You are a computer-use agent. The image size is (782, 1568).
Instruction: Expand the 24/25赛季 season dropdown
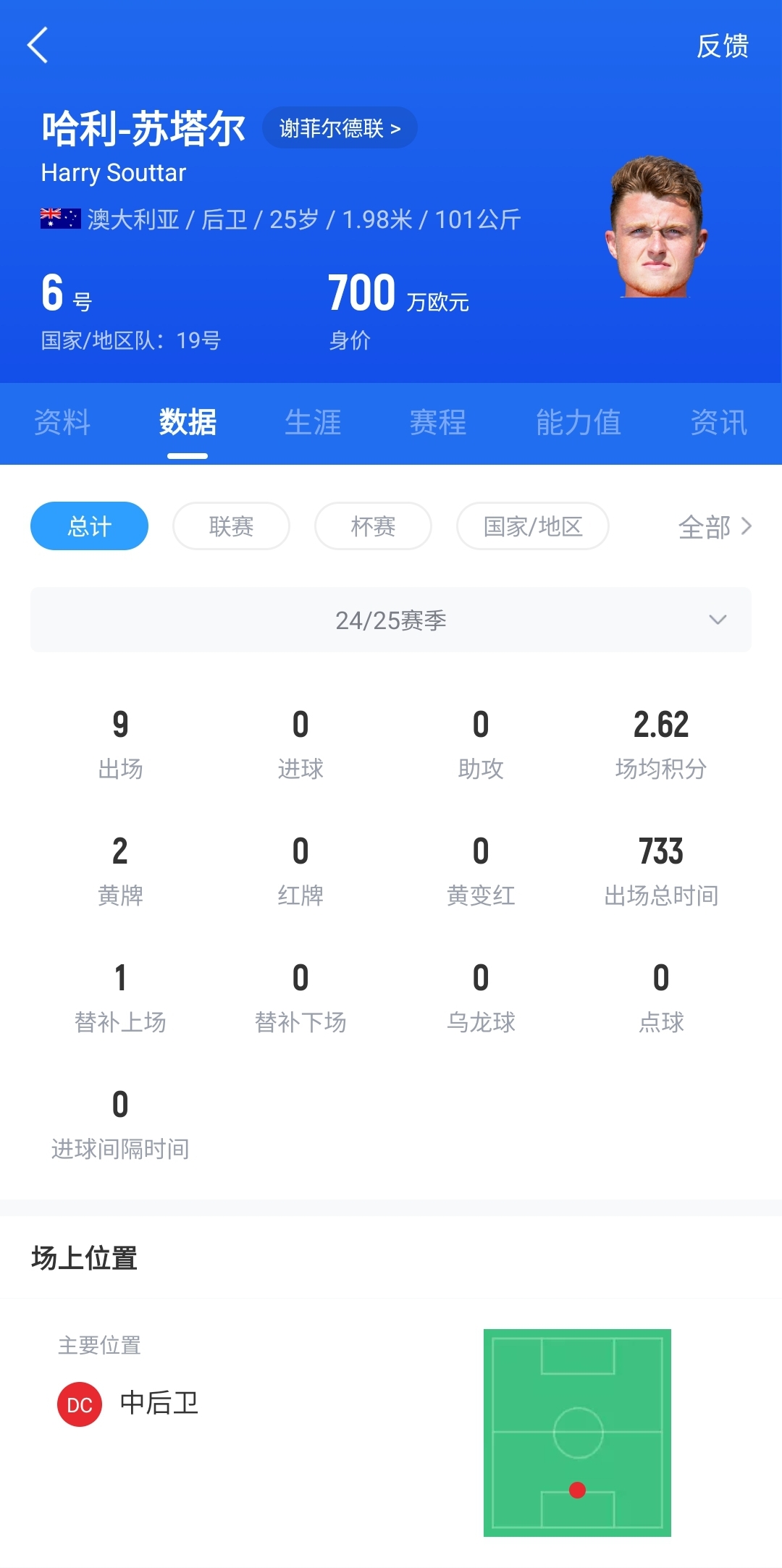[x=391, y=620]
